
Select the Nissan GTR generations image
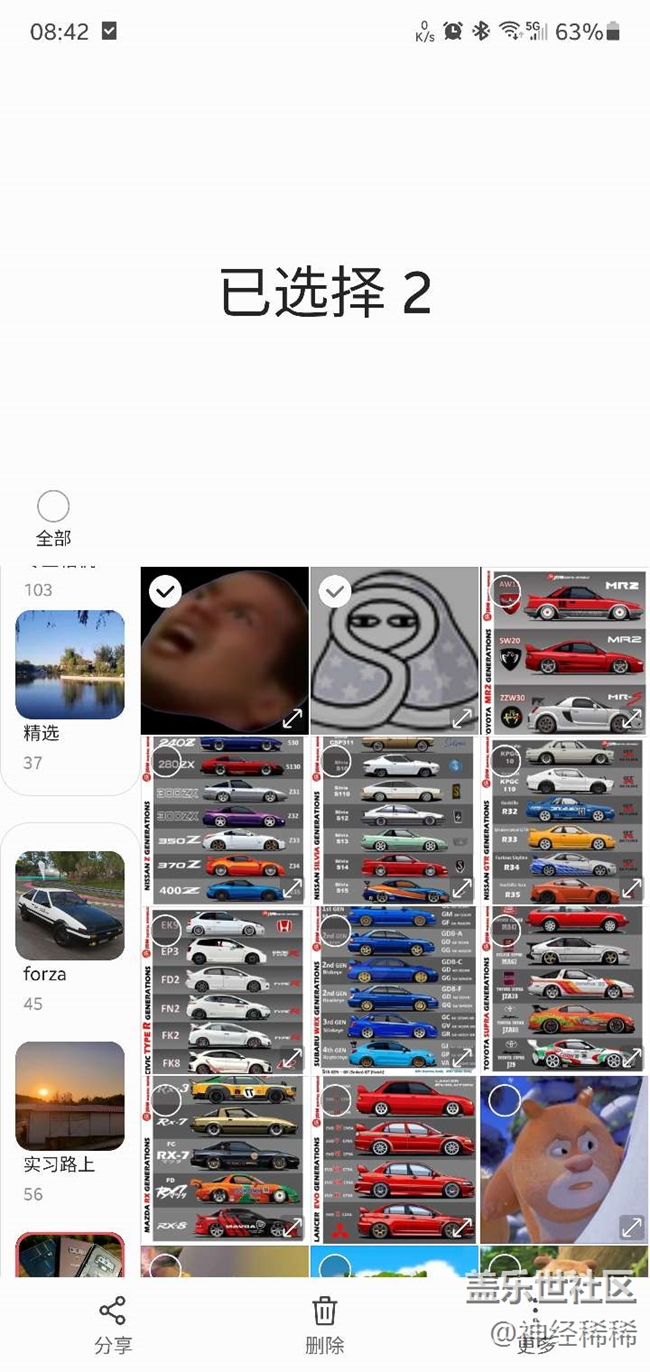pos(563,820)
